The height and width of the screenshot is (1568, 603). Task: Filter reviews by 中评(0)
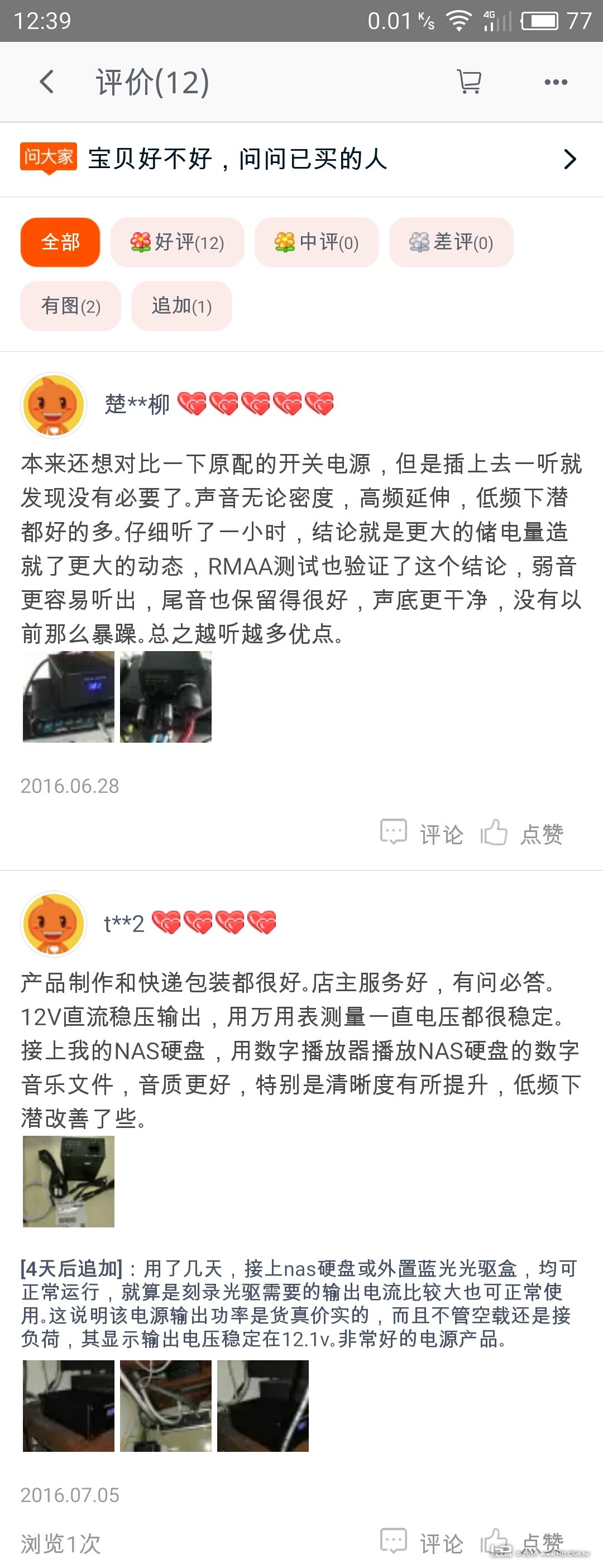pyautogui.click(x=317, y=242)
